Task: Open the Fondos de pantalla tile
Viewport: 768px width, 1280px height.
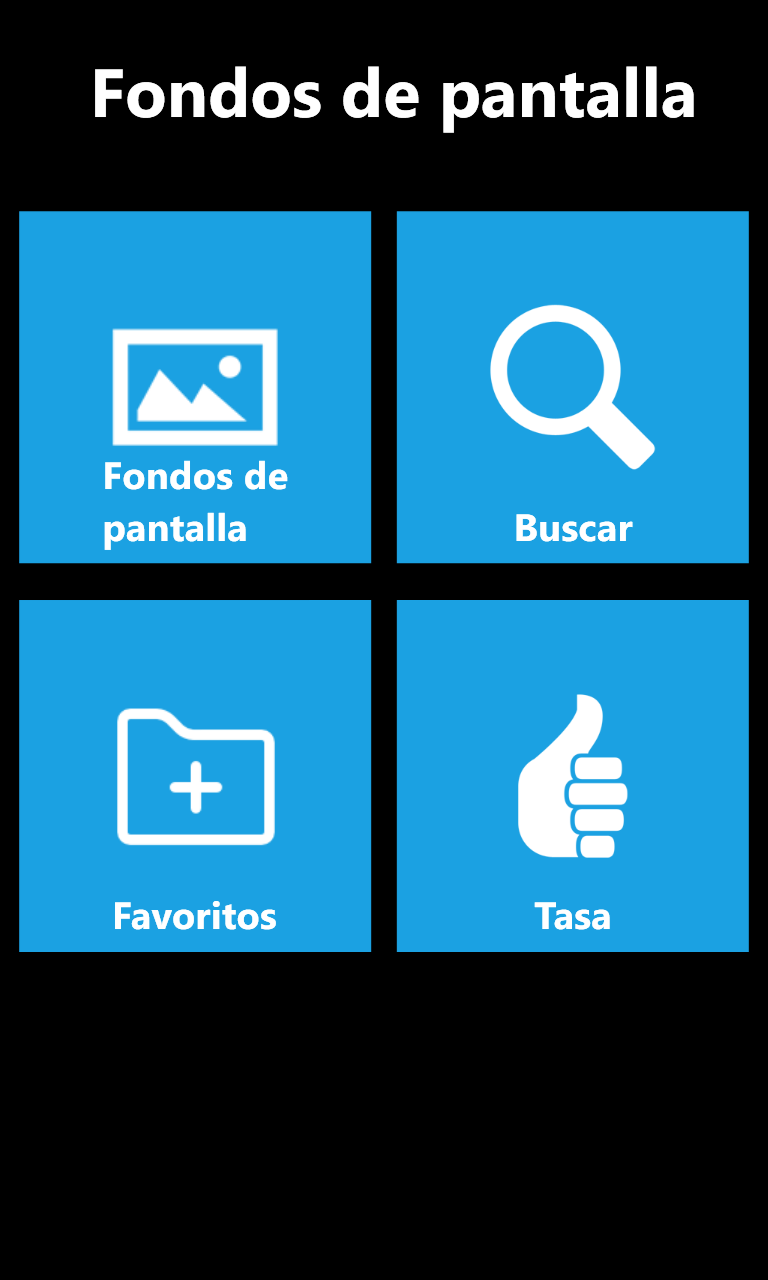Action: click(195, 387)
